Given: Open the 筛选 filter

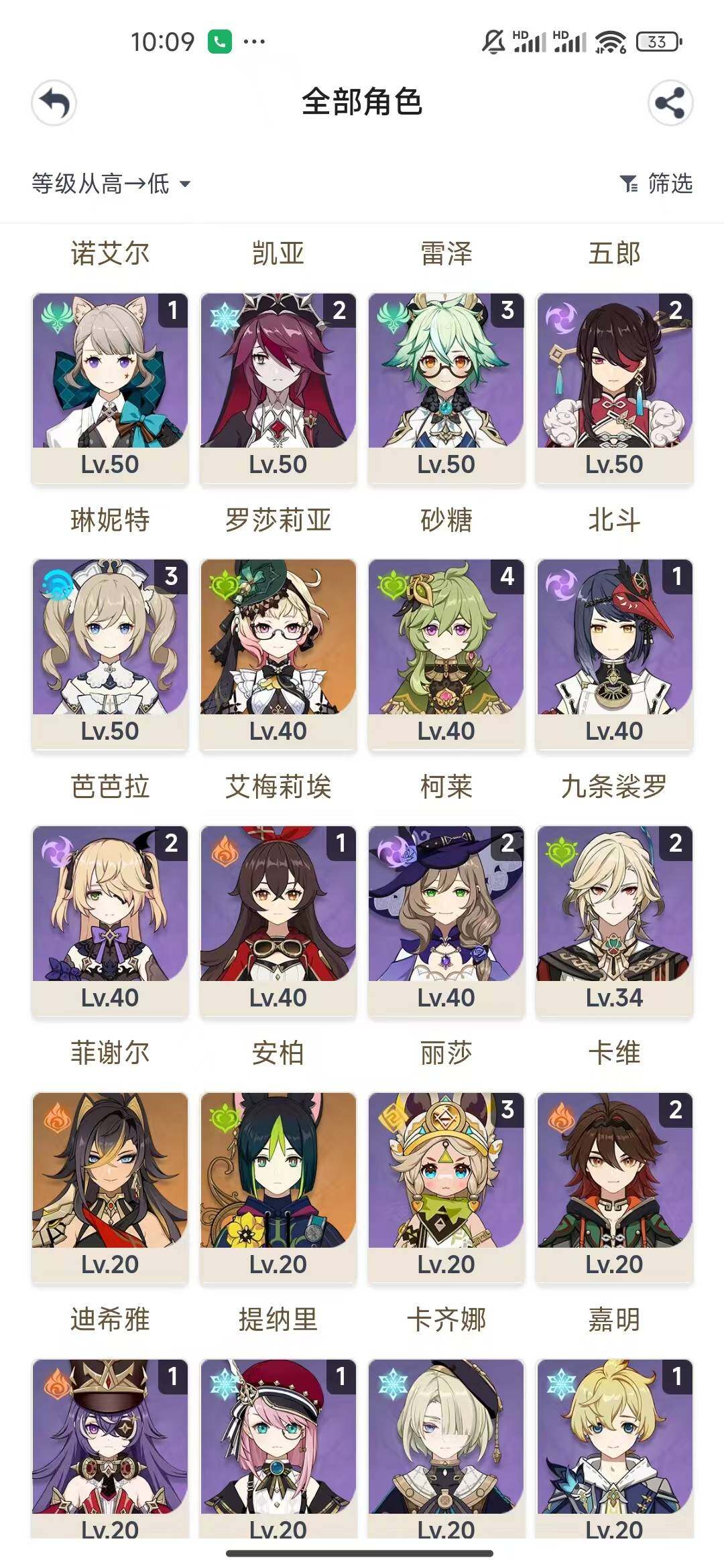Looking at the screenshot, I should (x=657, y=184).
